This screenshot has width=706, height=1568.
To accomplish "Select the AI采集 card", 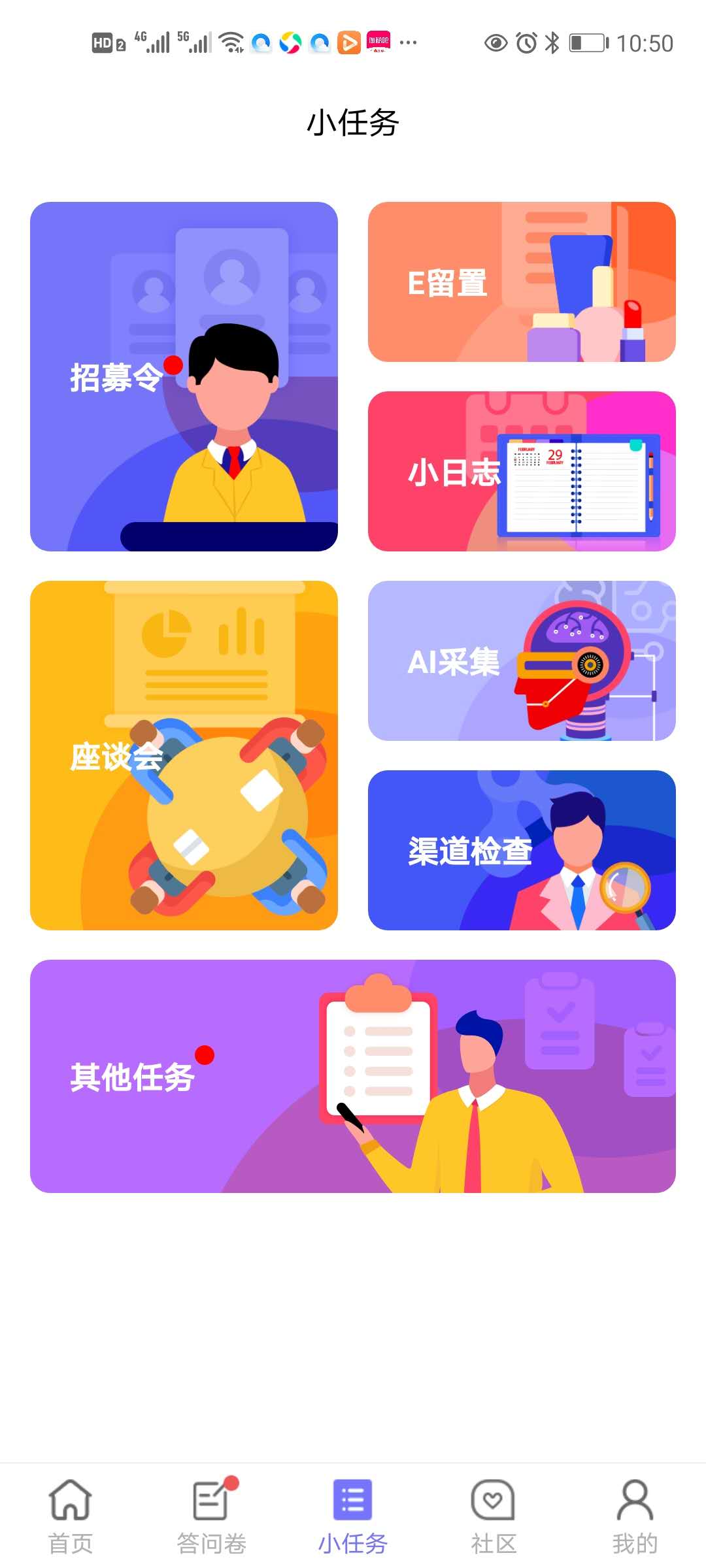I will click(521, 661).
